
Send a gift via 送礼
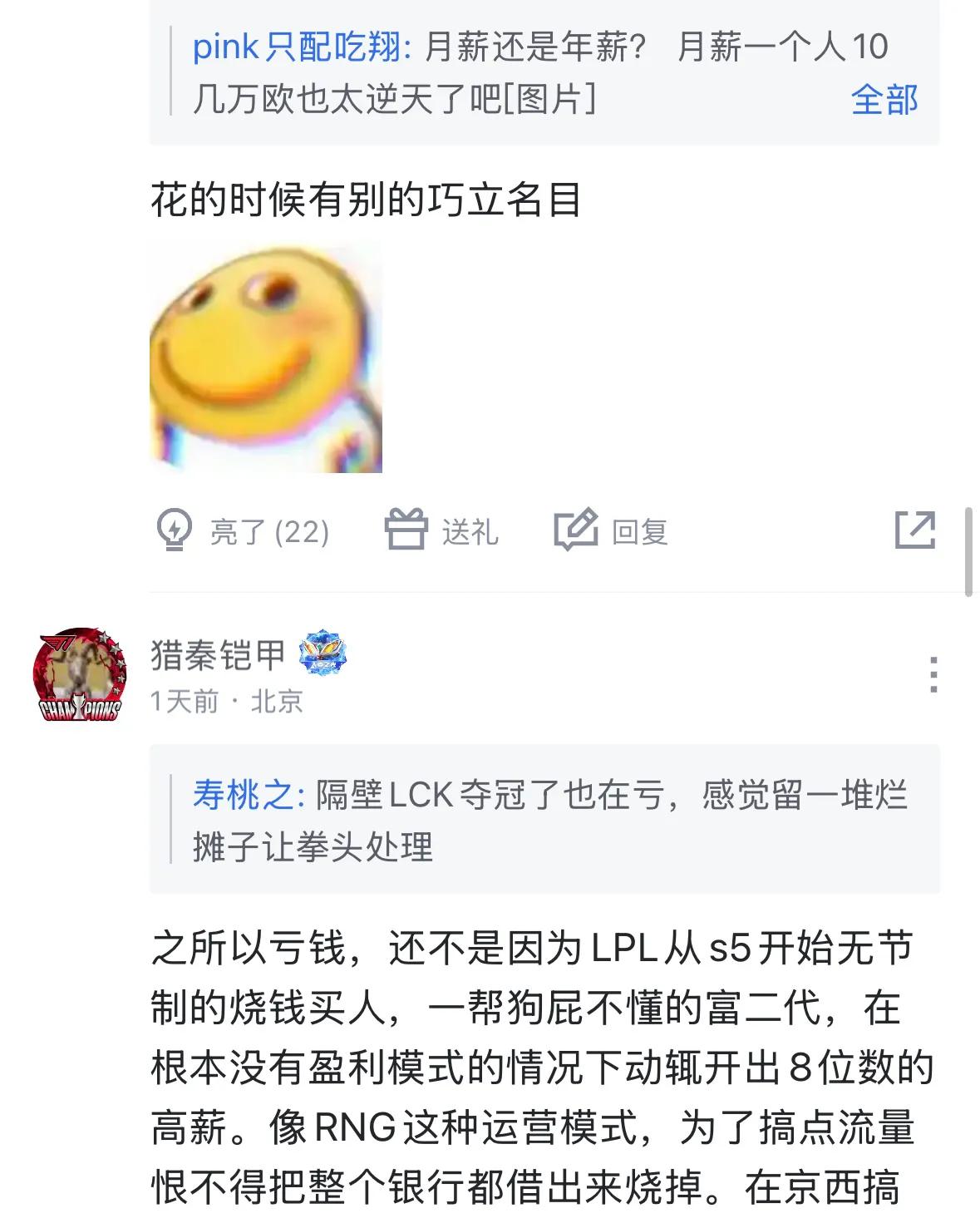pos(442,530)
